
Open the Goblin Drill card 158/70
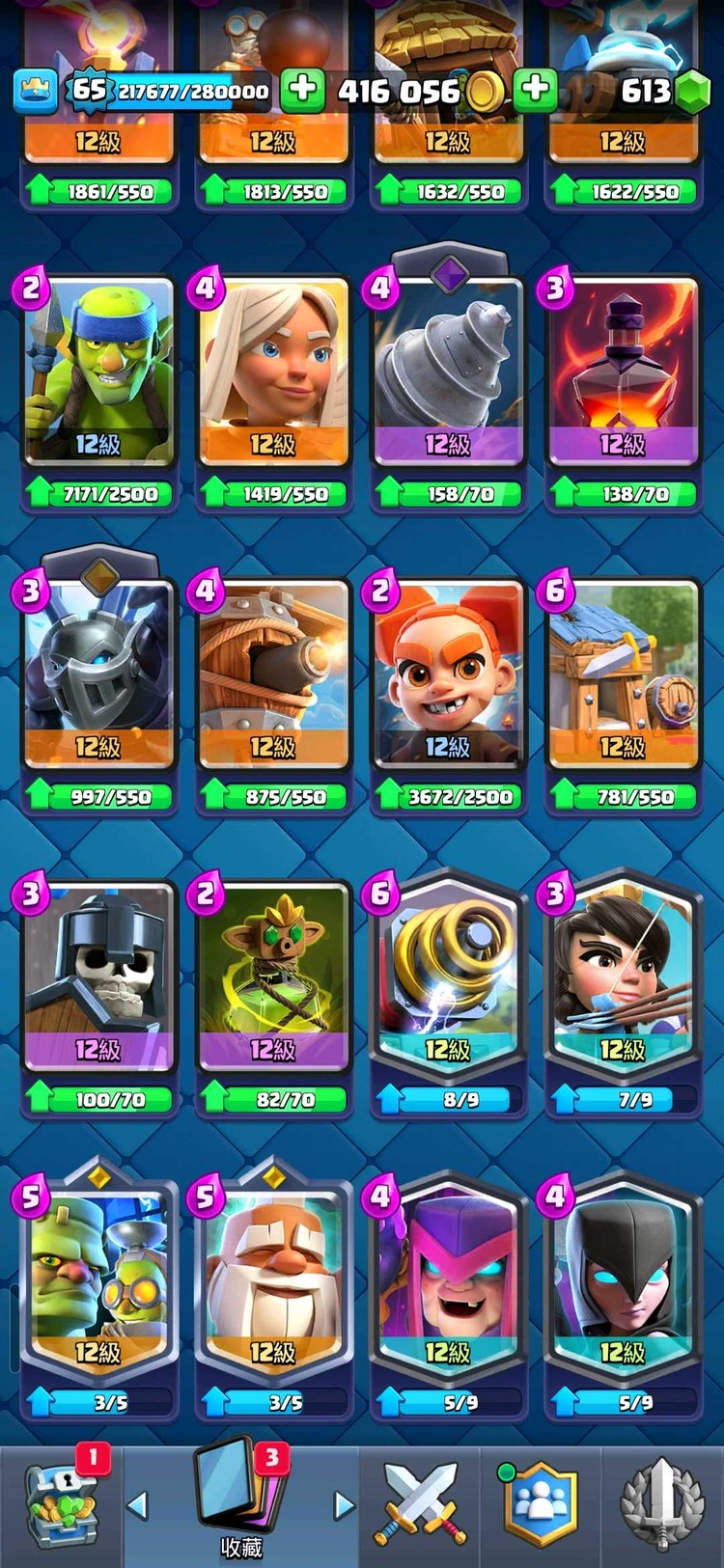448,371
